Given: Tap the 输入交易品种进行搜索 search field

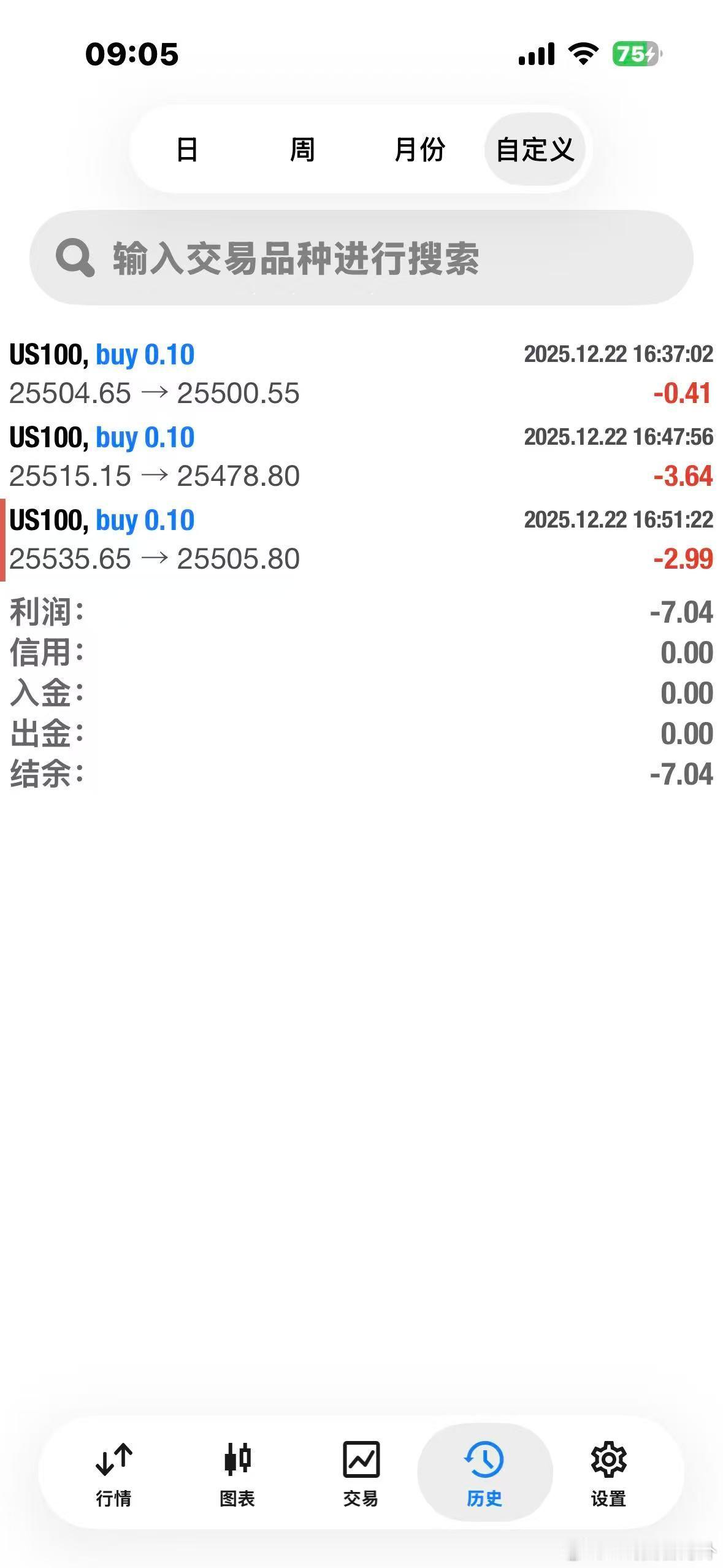Looking at the screenshot, I should (361, 258).
